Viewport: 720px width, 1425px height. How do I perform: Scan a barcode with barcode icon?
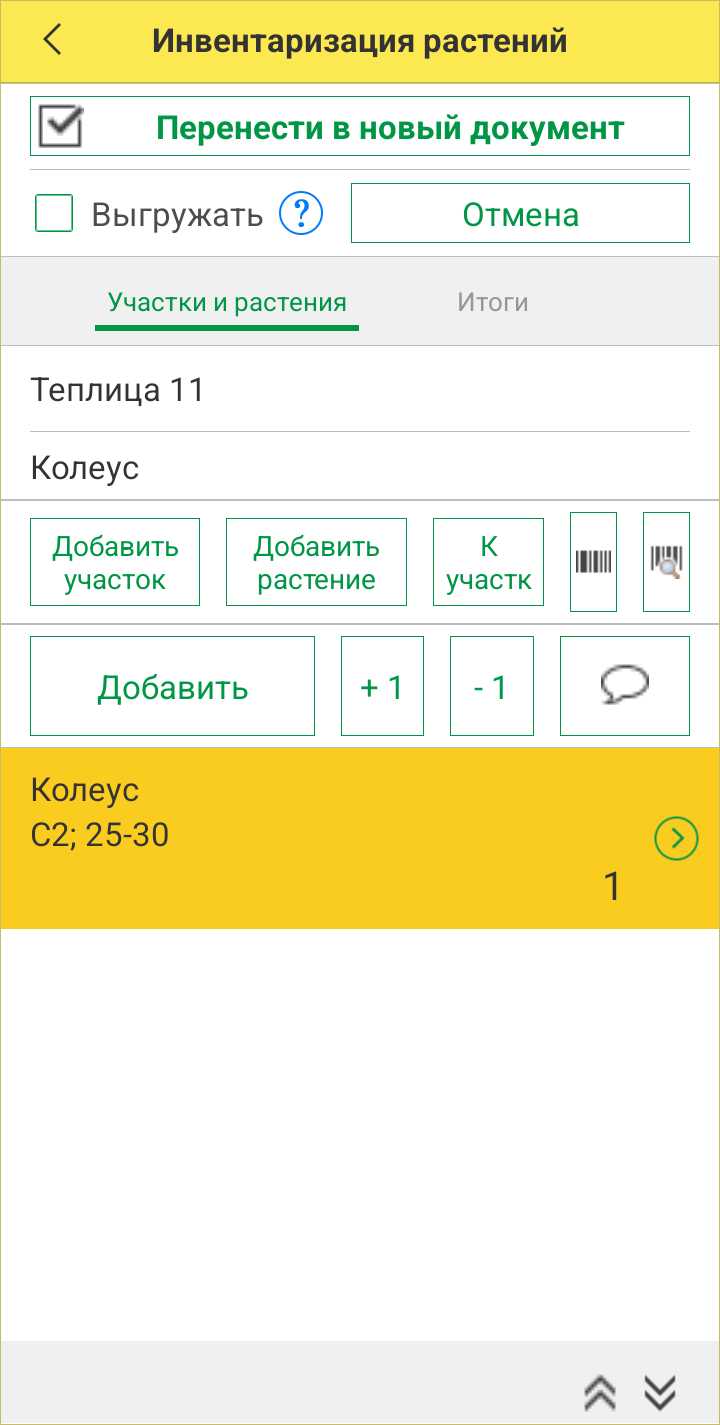(593, 562)
